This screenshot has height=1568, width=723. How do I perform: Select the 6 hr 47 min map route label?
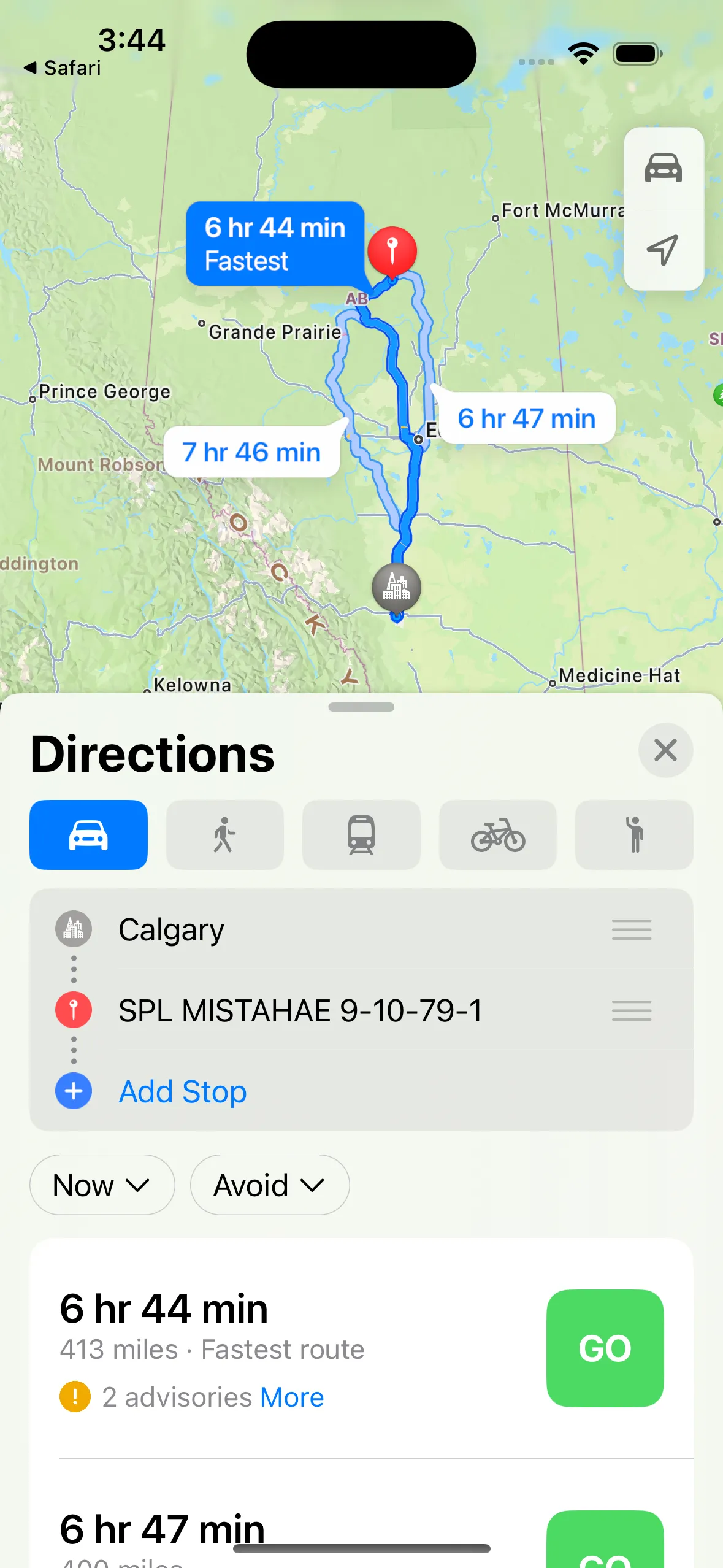tap(526, 418)
